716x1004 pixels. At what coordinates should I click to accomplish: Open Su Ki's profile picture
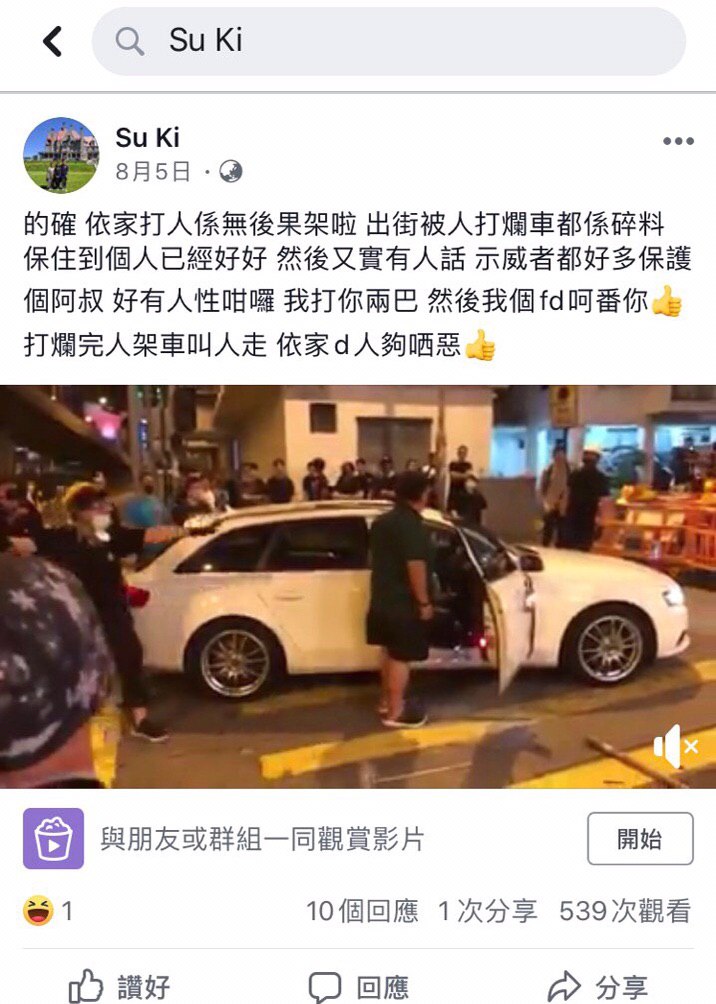point(61,155)
